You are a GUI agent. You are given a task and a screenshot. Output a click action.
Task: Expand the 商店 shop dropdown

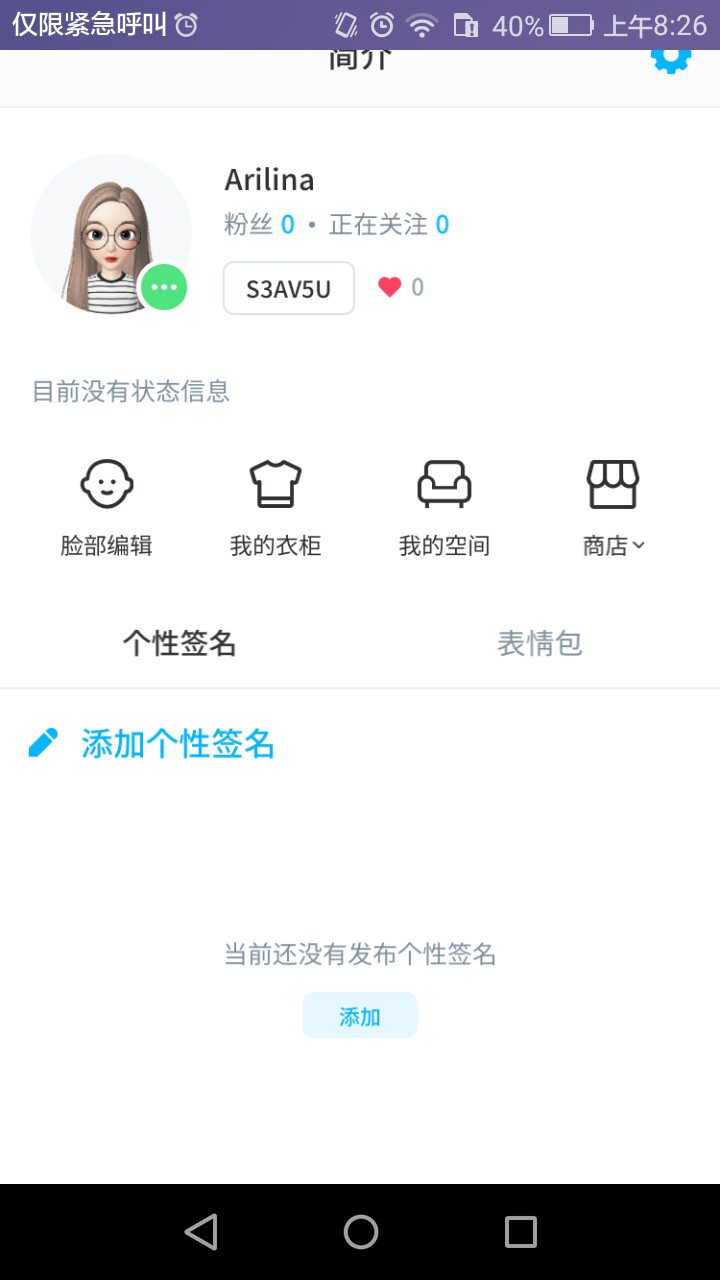613,507
